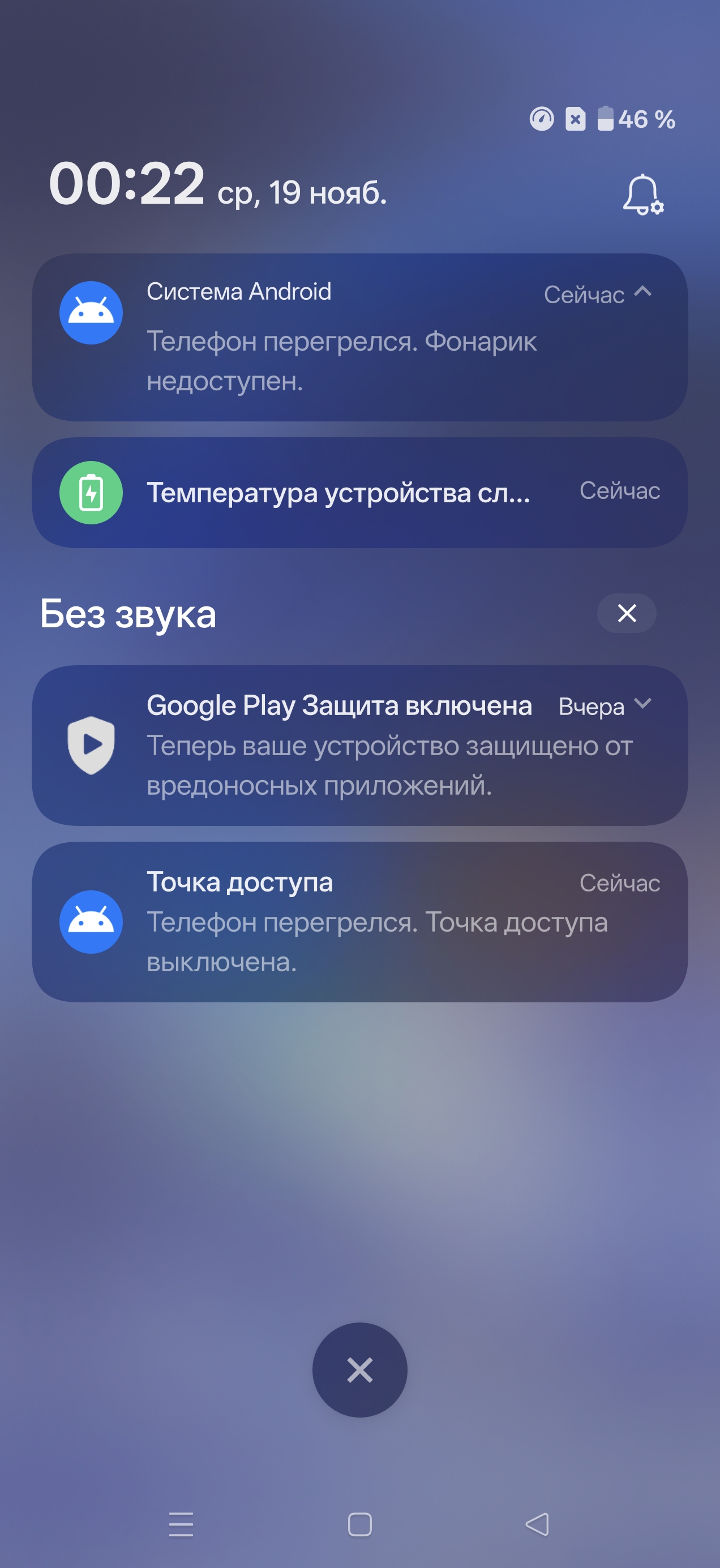This screenshot has width=720, height=1568.
Task: Open notification settings bell icon
Action: coord(642,195)
